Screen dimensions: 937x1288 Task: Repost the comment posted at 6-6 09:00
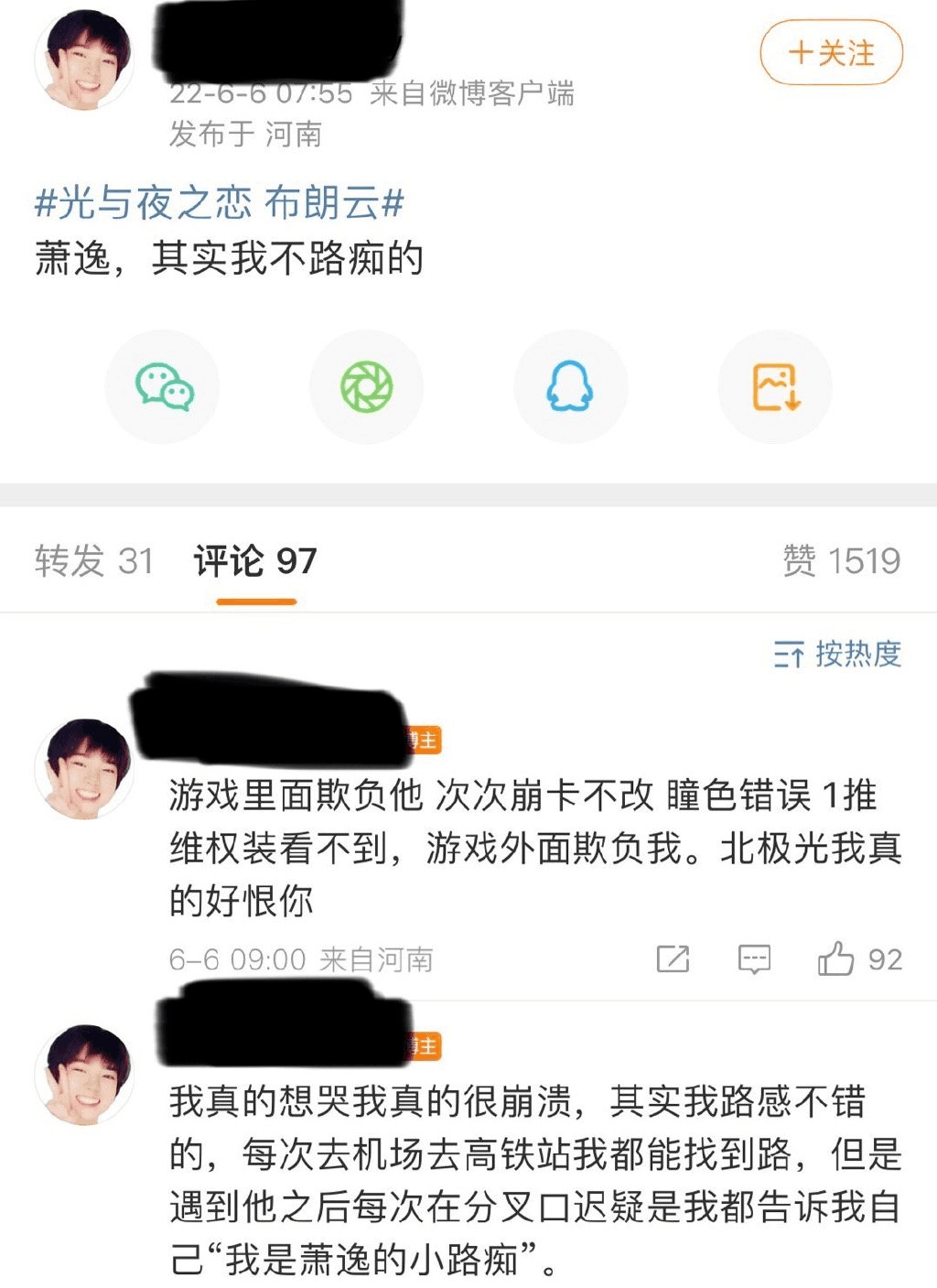[673, 958]
